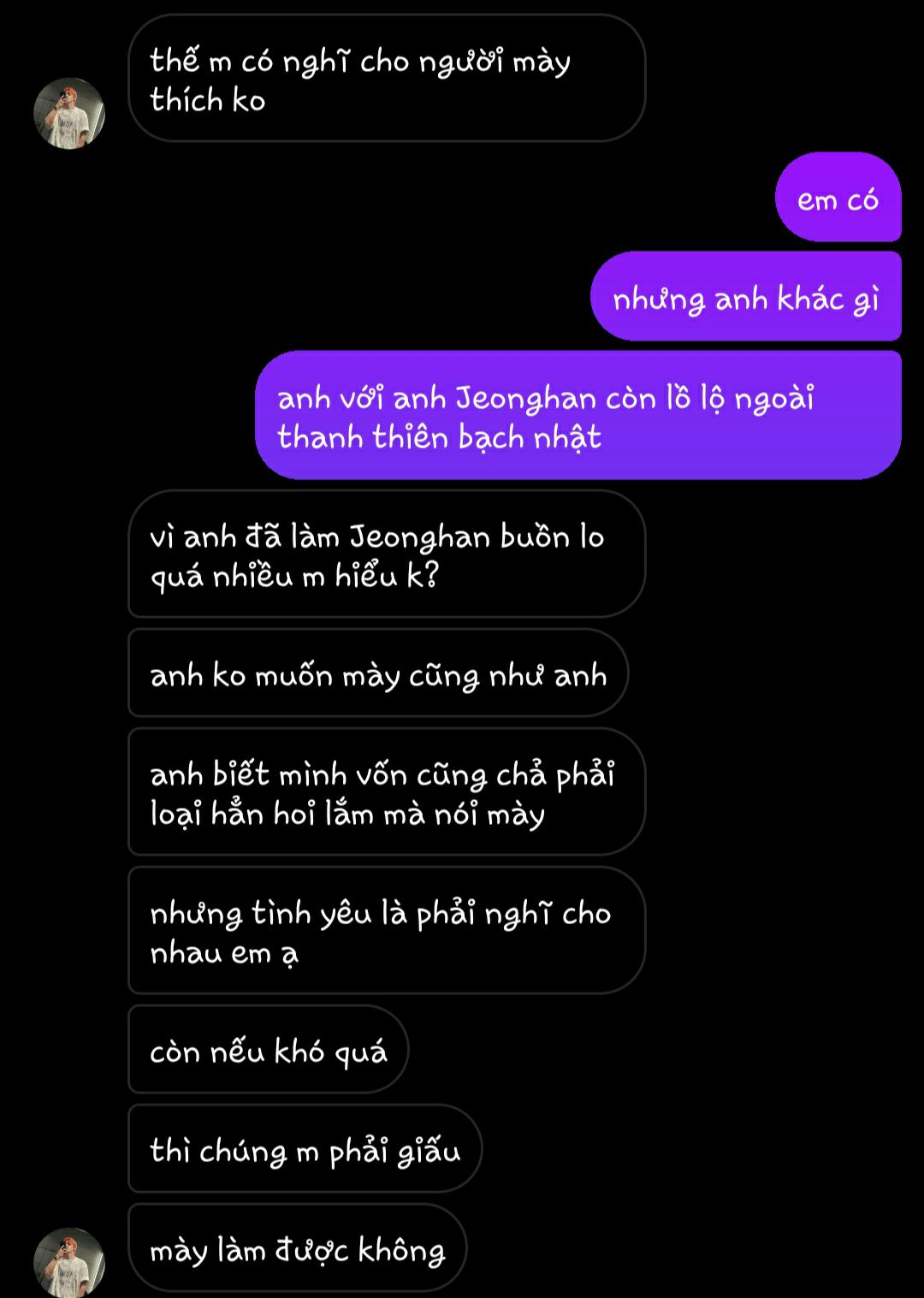This screenshot has width=924, height=1298.
Task: Open sender's avatar beside "mày làm được không"
Action: 68,1261
